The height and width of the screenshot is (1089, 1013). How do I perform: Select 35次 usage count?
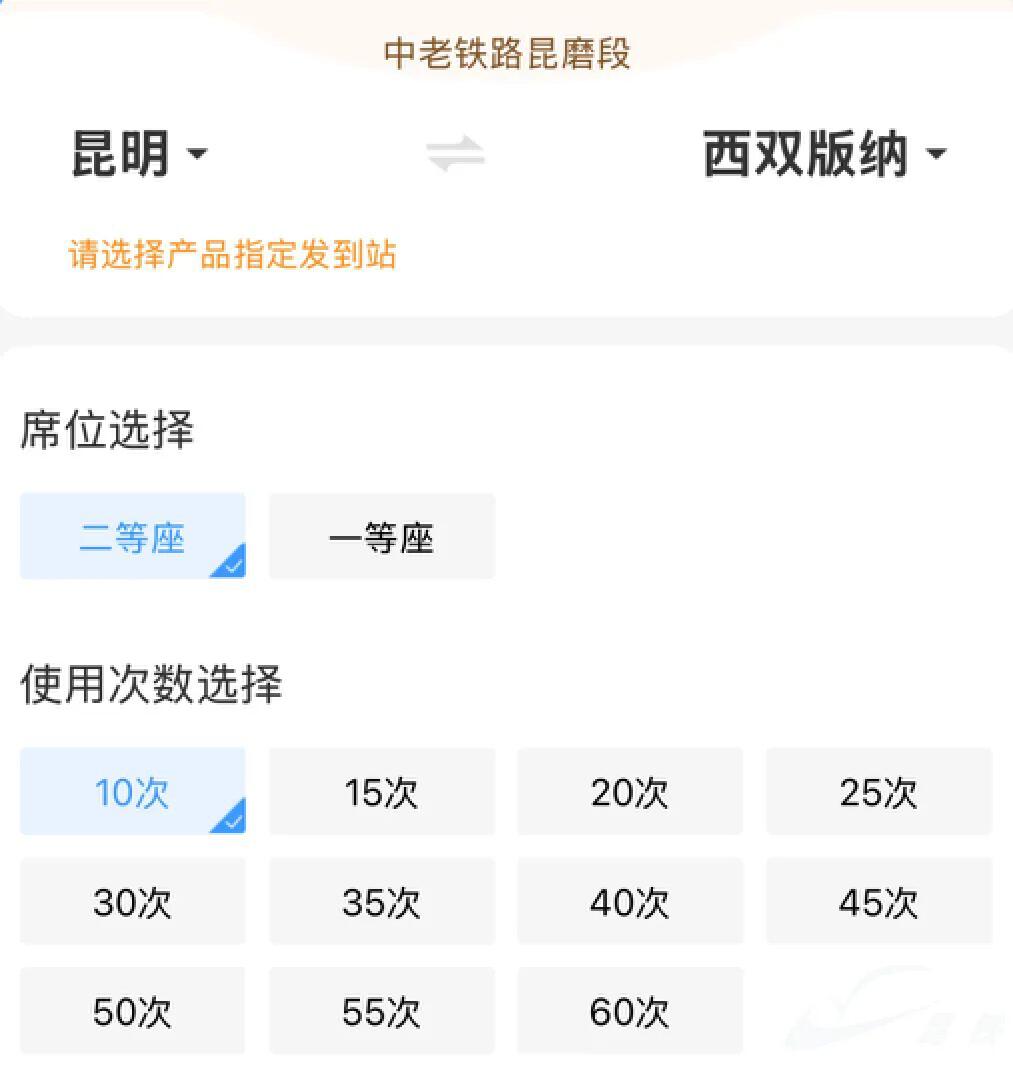381,902
